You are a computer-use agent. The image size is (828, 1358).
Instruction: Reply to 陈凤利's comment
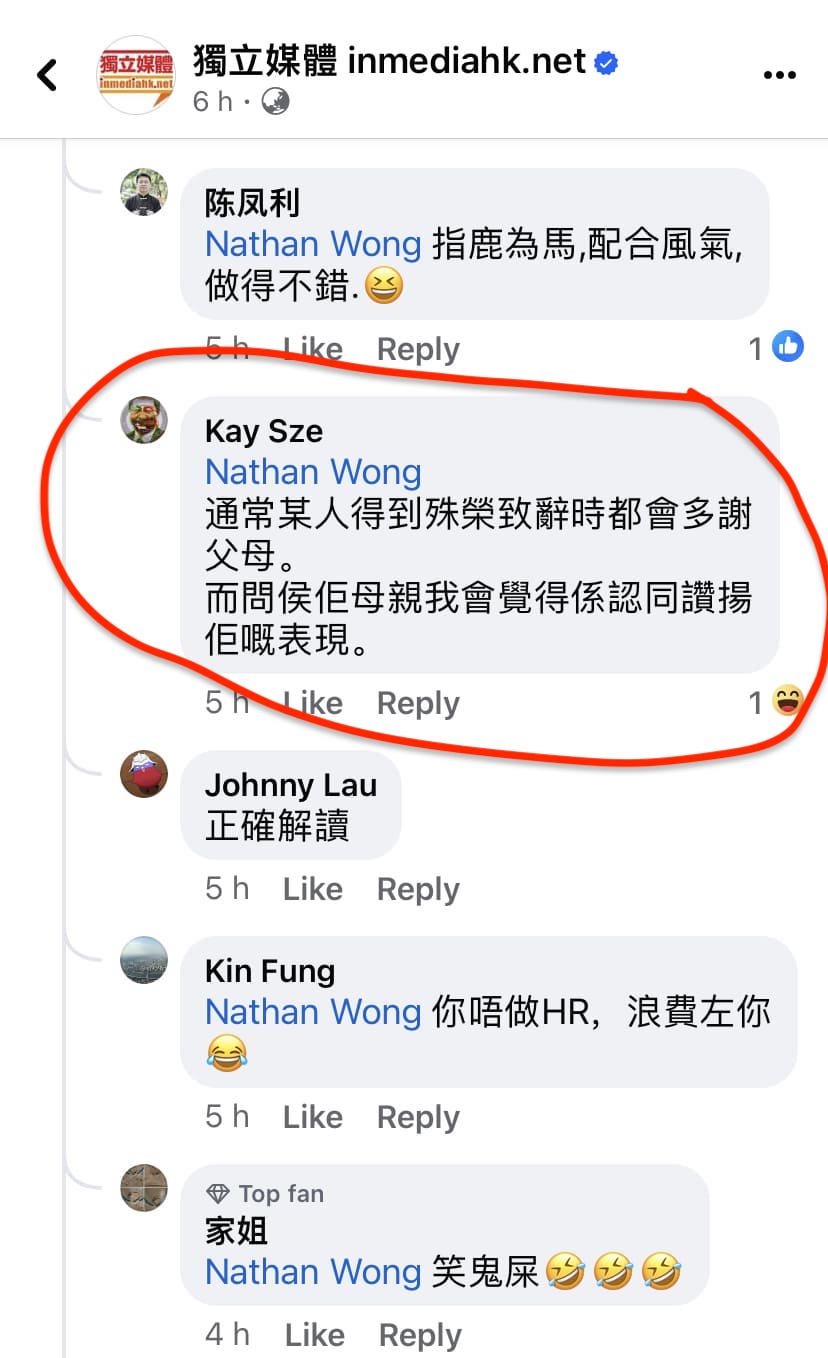[x=418, y=349]
